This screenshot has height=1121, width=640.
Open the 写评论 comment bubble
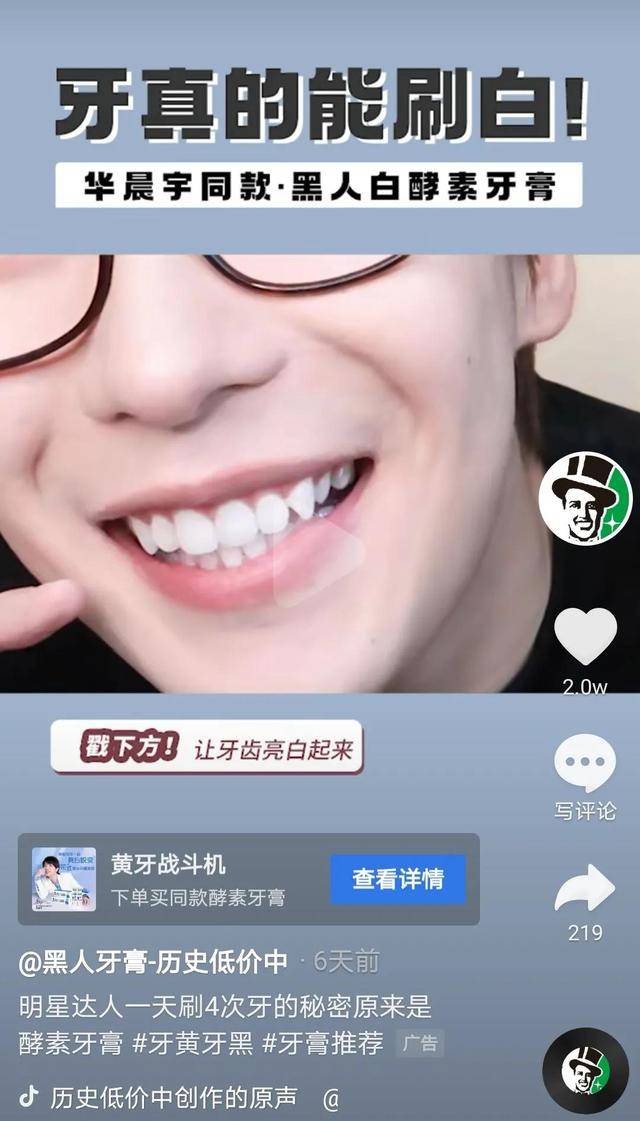click(585, 765)
